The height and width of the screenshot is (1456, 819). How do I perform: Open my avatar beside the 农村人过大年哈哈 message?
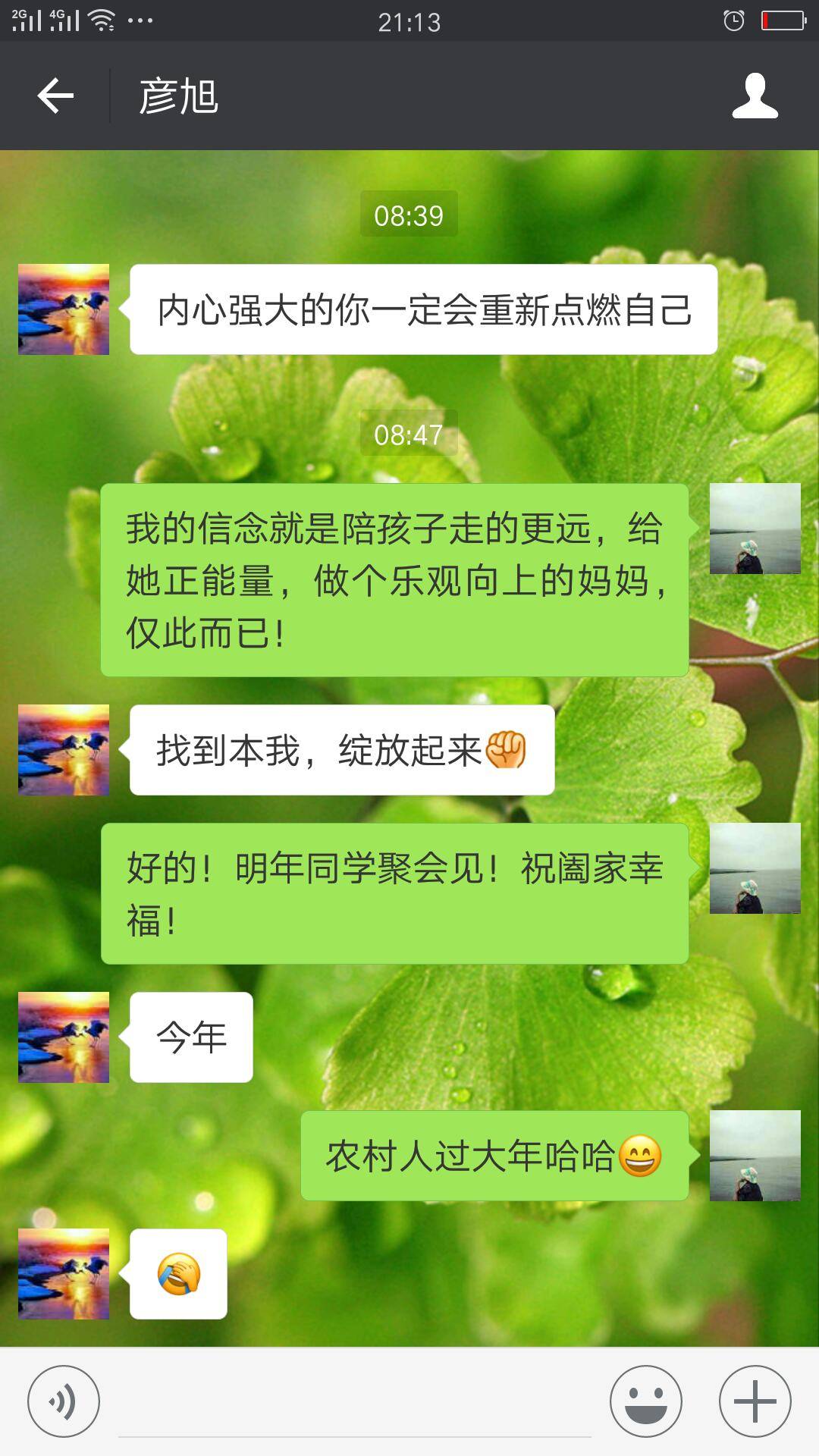point(755,1156)
